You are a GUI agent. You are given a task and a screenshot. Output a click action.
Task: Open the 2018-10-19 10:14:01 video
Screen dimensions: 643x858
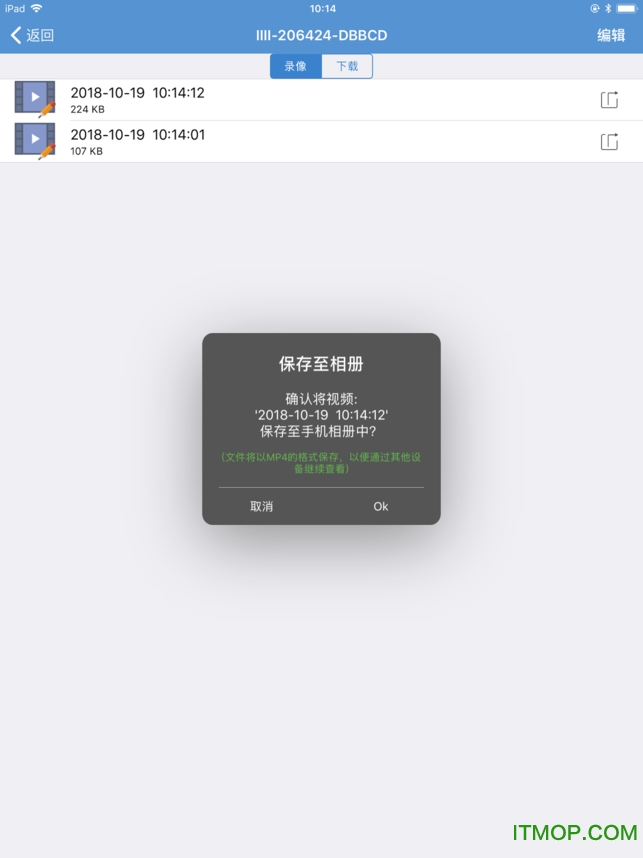click(137, 141)
